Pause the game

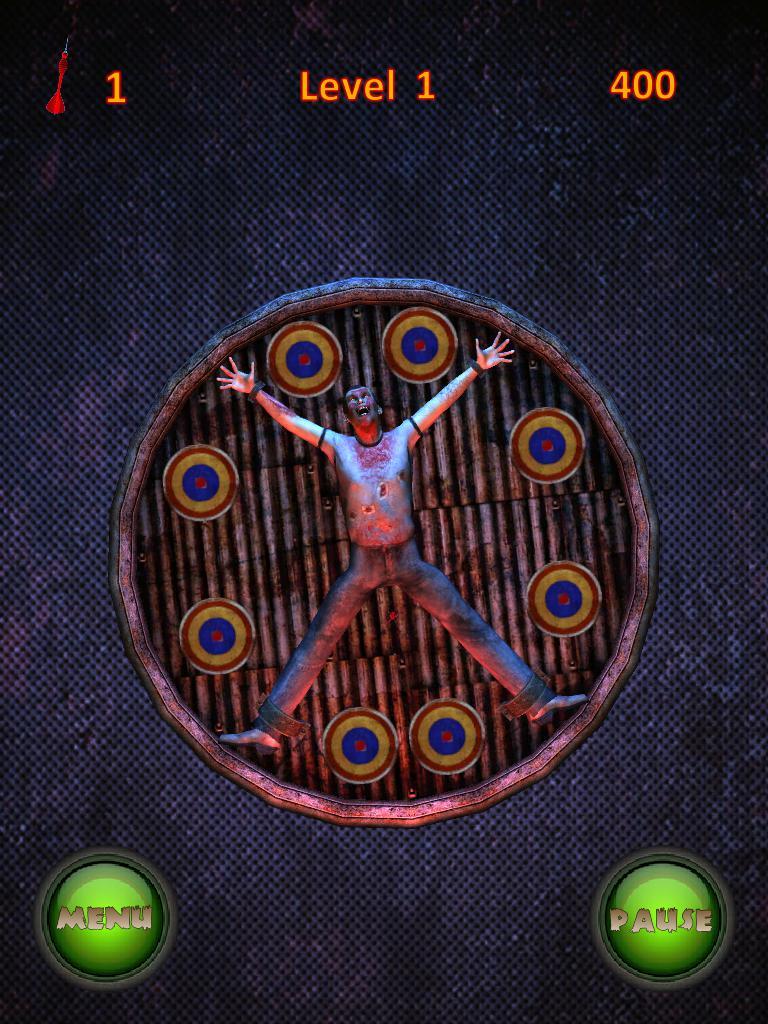click(663, 917)
